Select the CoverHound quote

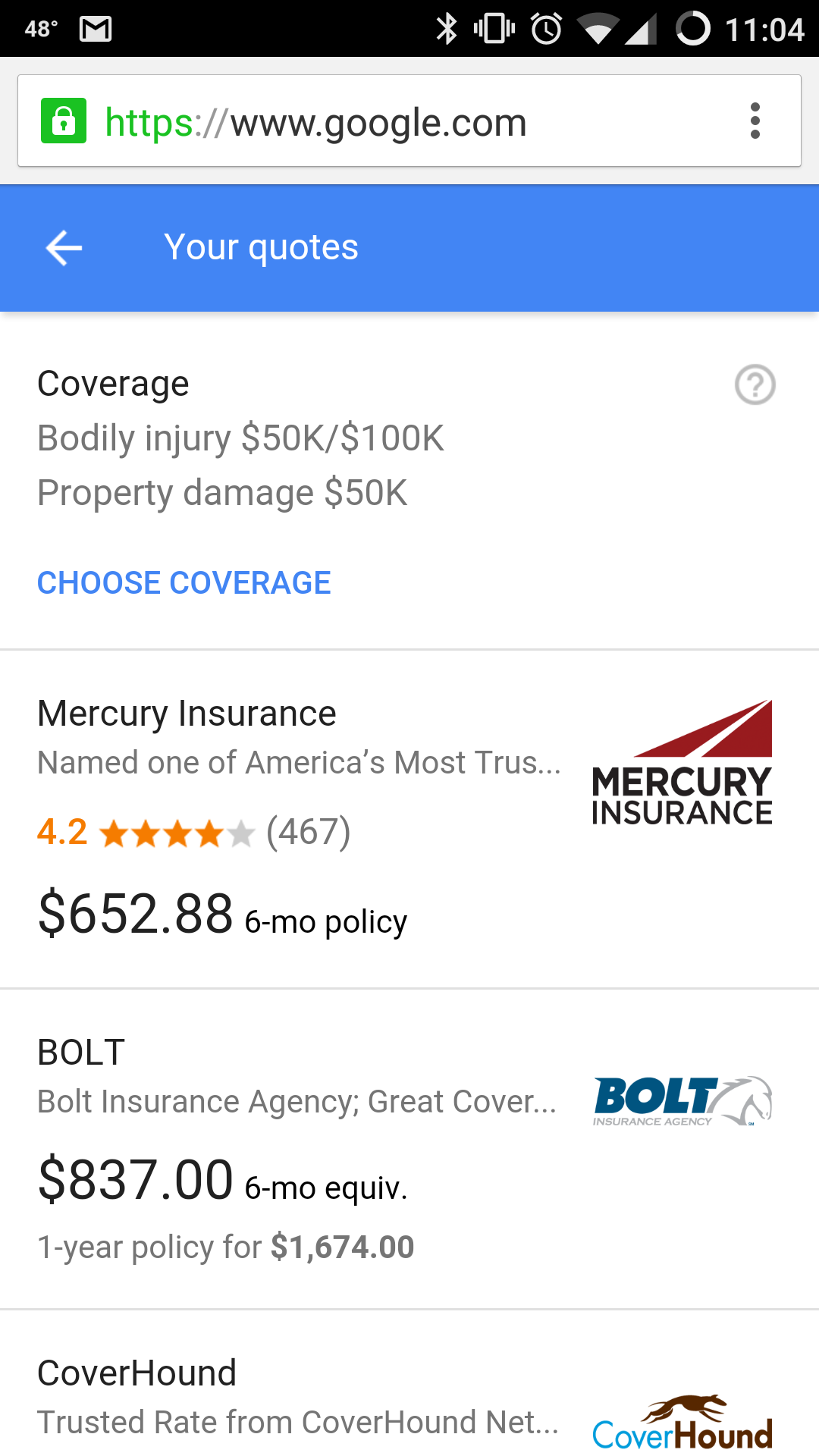point(409,1383)
